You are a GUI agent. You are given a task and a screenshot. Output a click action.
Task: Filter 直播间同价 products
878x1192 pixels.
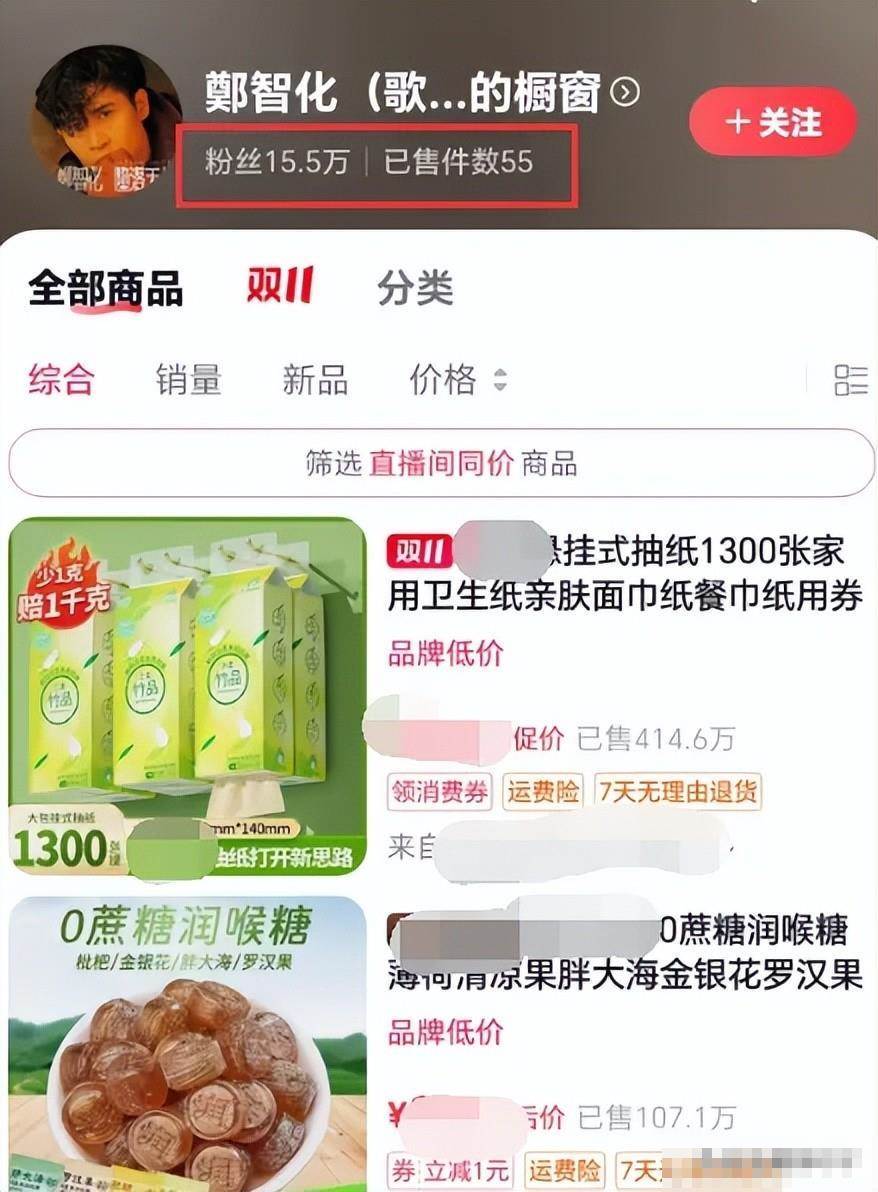[441, 463]
